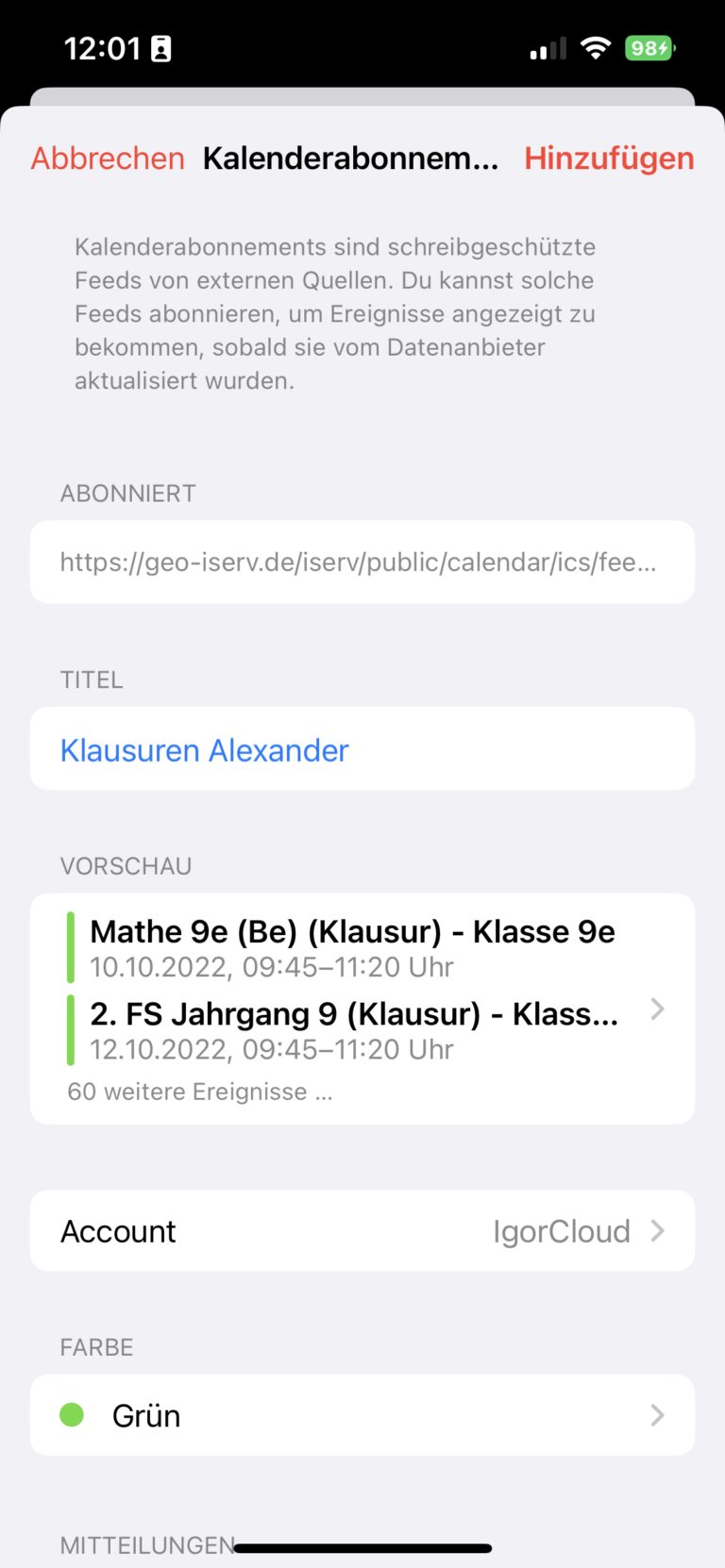Tap the green marker next to FS Jahrgang entry
Screen dimensions: 725x1568
click(x=73, y=1028)
